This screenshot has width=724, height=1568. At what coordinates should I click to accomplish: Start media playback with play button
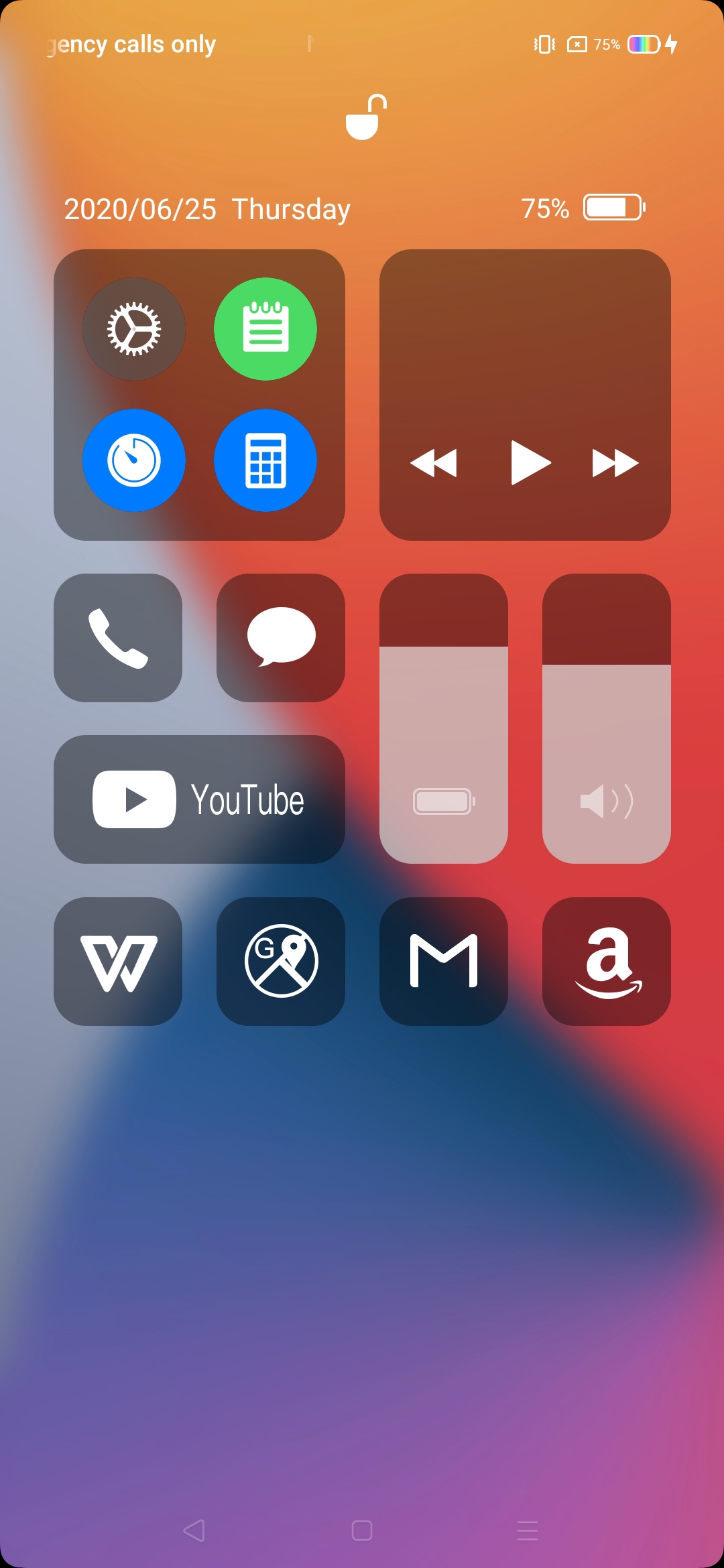(530, 462)
